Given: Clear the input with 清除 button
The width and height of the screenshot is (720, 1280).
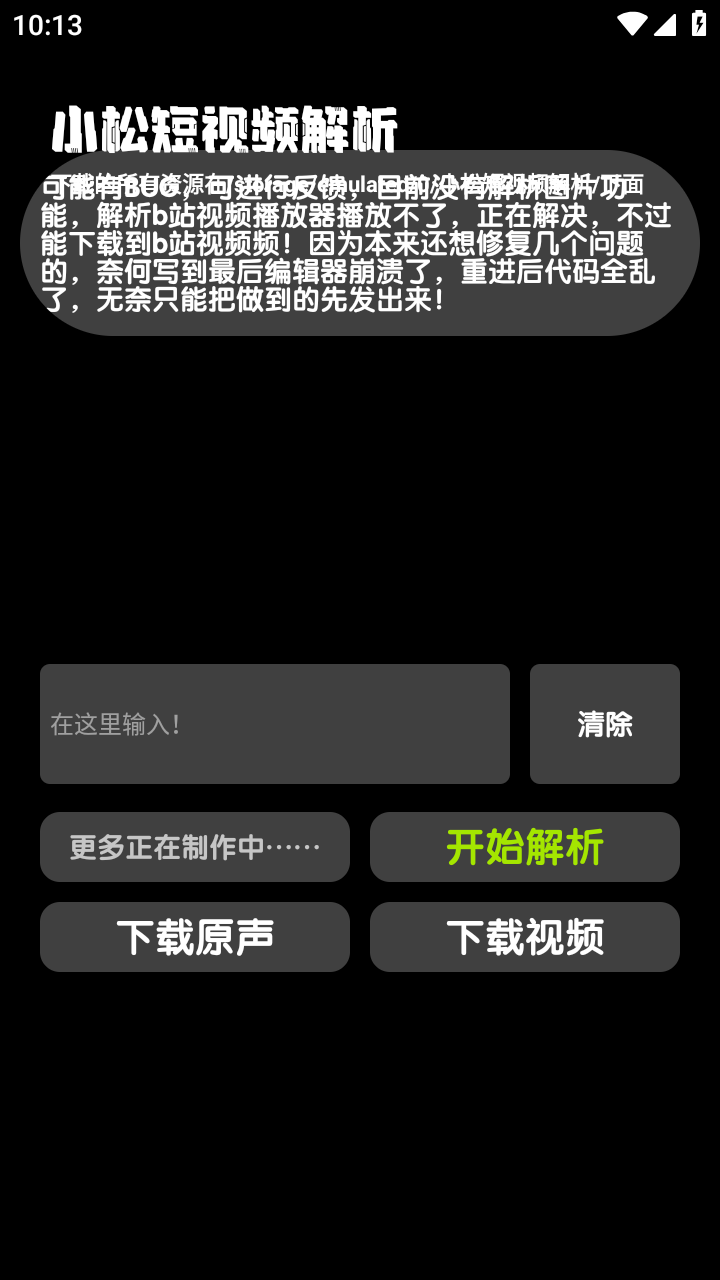Looking at the screenshot, I should click(605, 724).
